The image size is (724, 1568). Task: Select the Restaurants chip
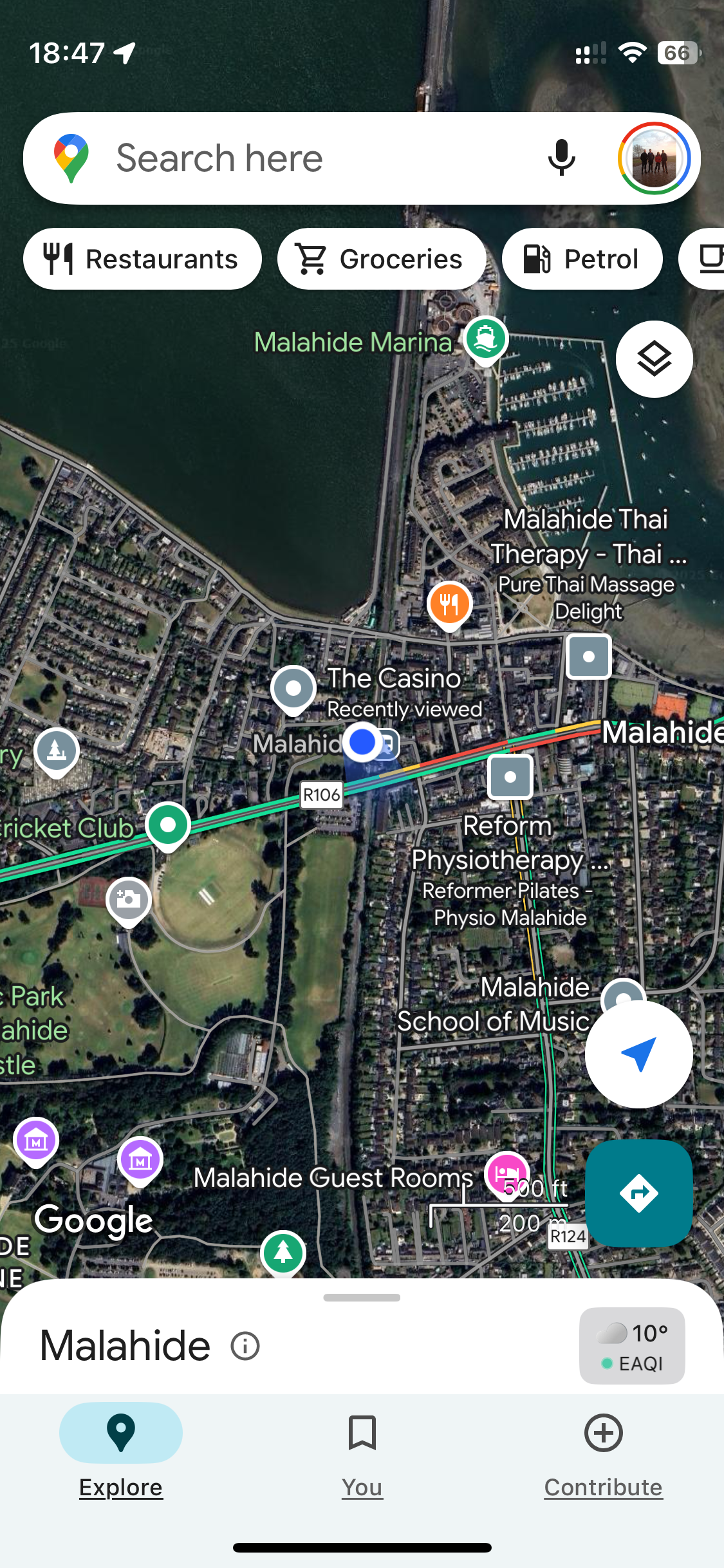[142, 259]
